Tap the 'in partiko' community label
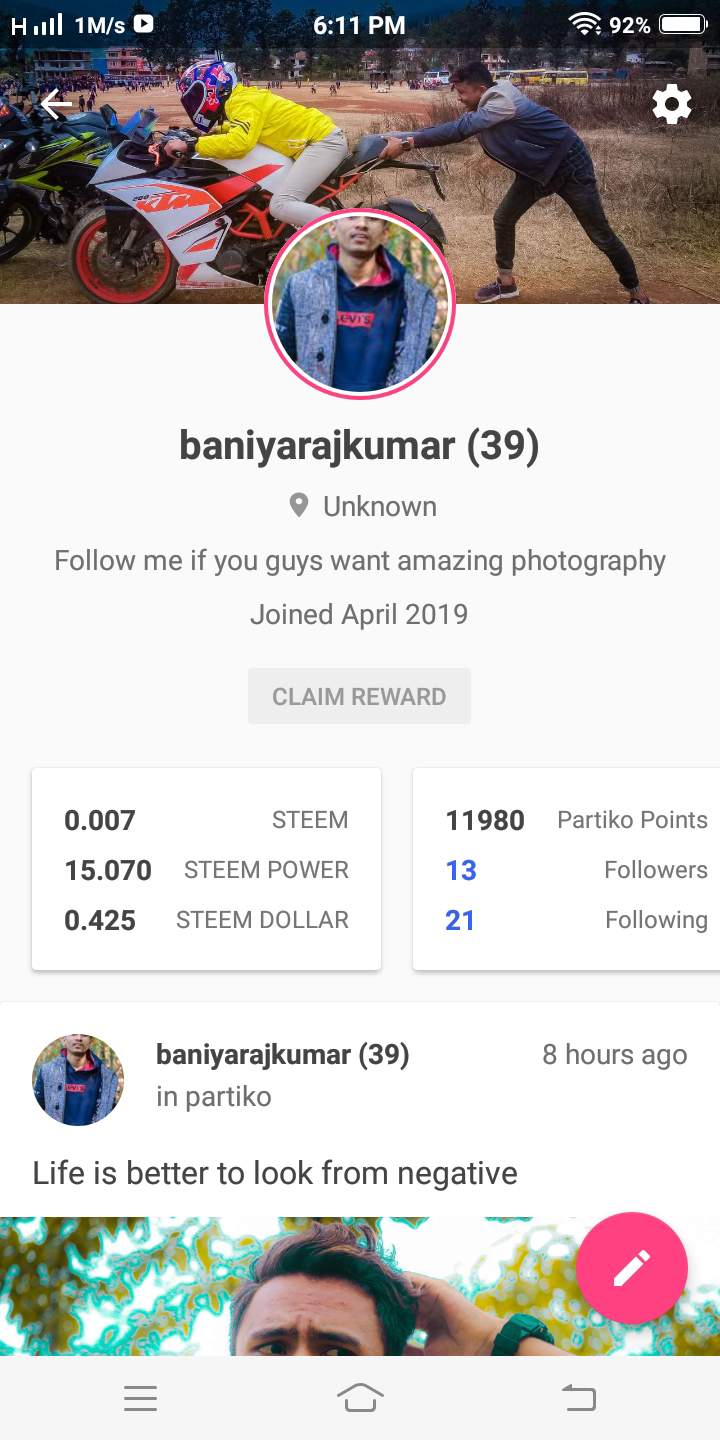 [213, 1096]
